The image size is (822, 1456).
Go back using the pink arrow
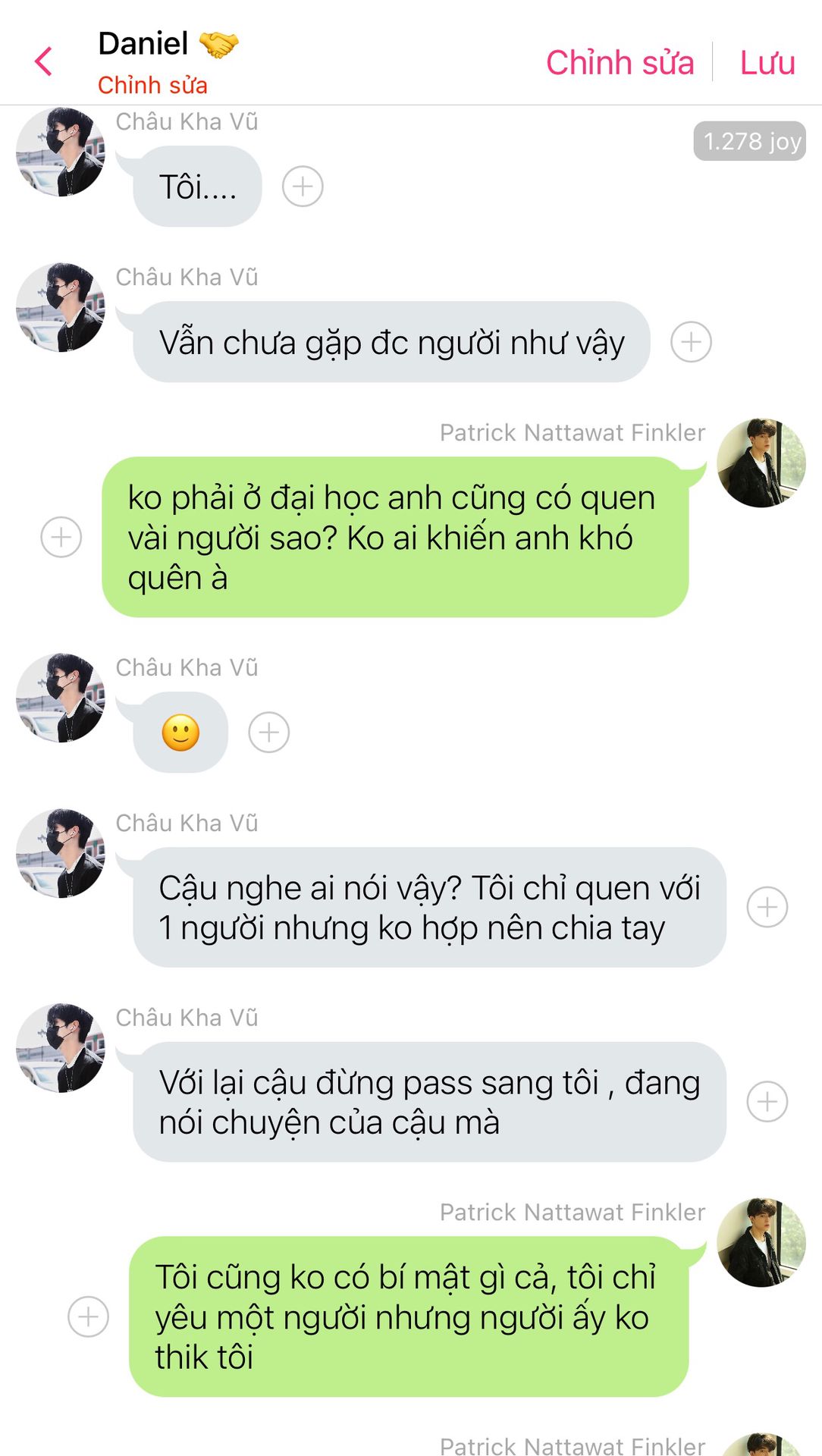[x=44, y=61]
